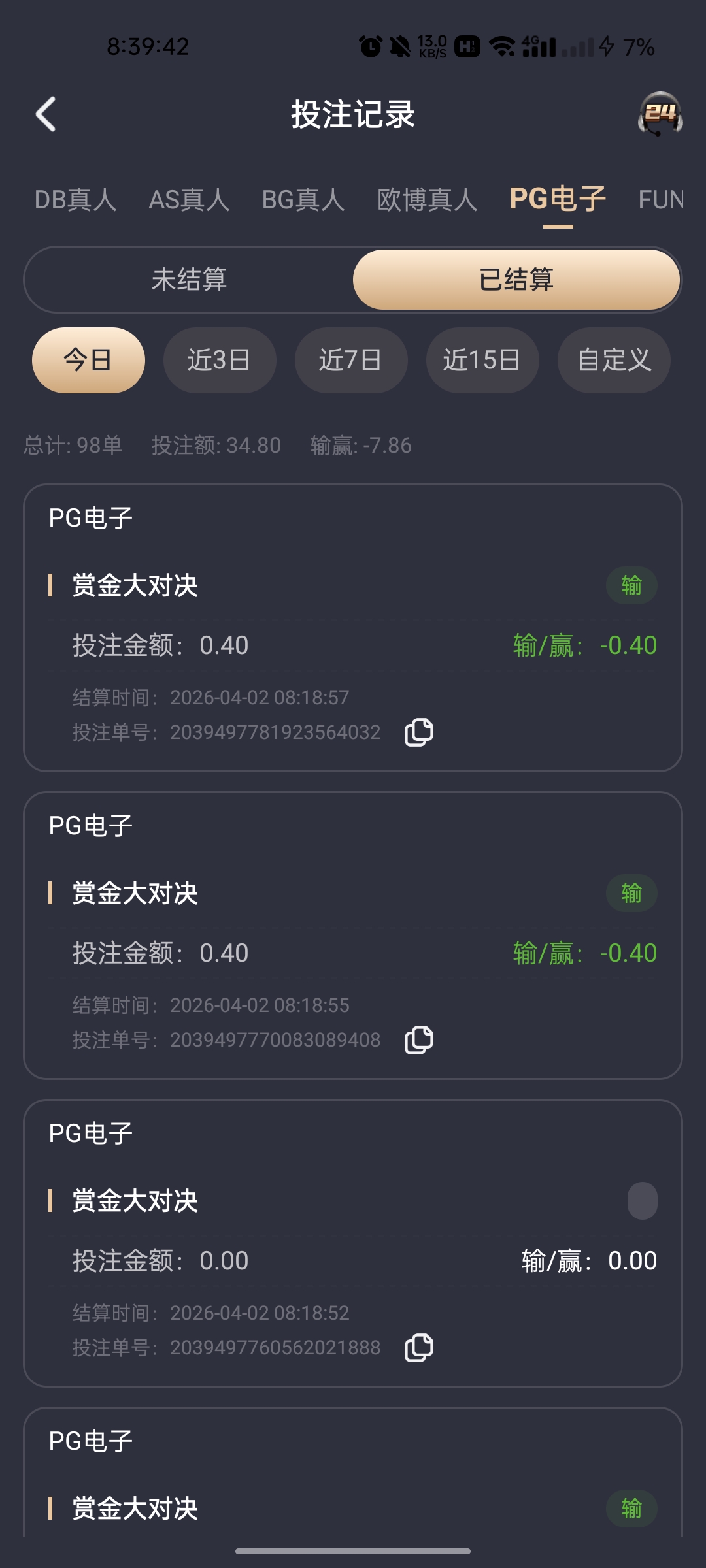
Task: Open the FUN provider tab
Action: 660,200
